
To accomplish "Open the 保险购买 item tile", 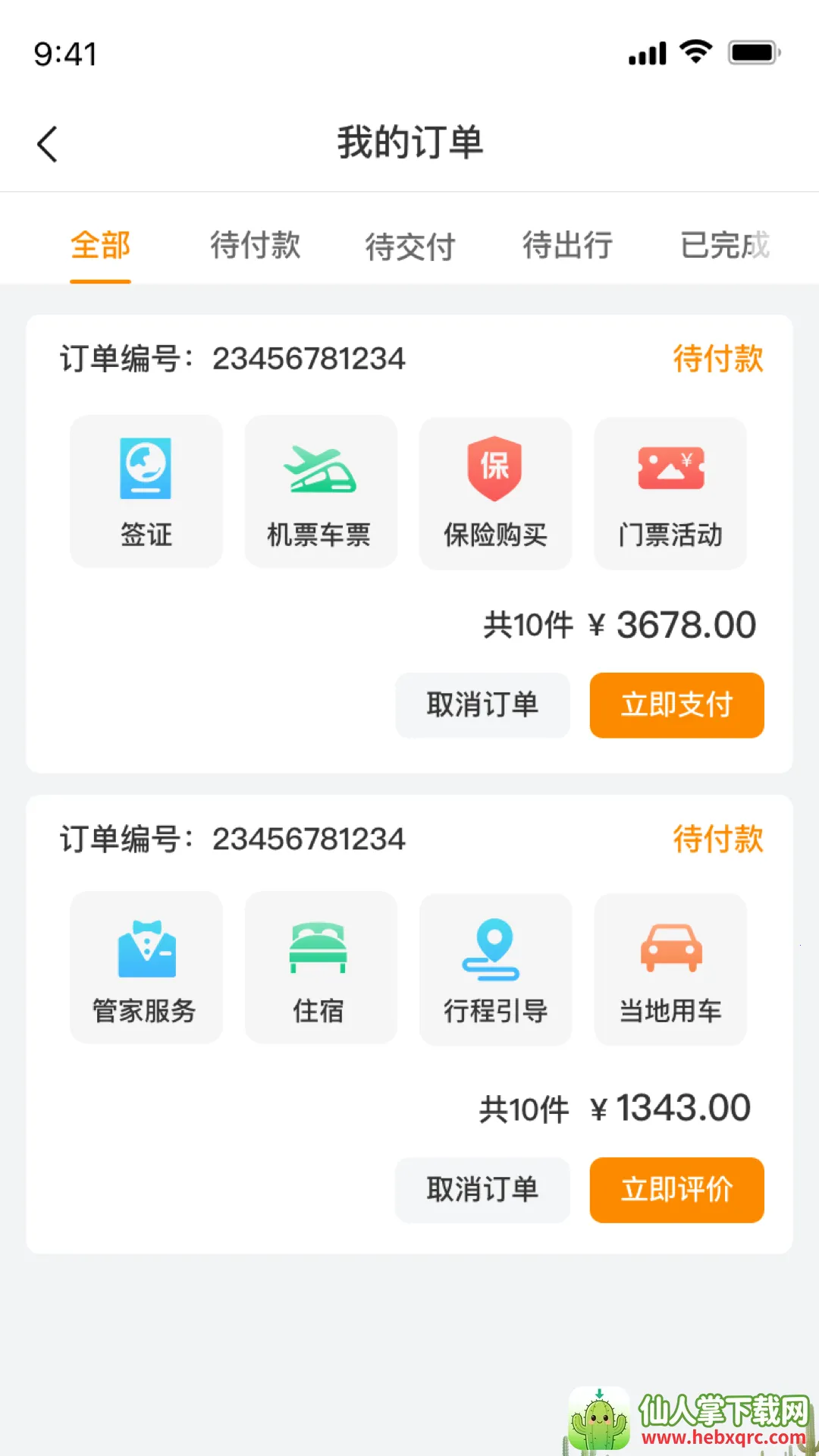I will (495, 493).
